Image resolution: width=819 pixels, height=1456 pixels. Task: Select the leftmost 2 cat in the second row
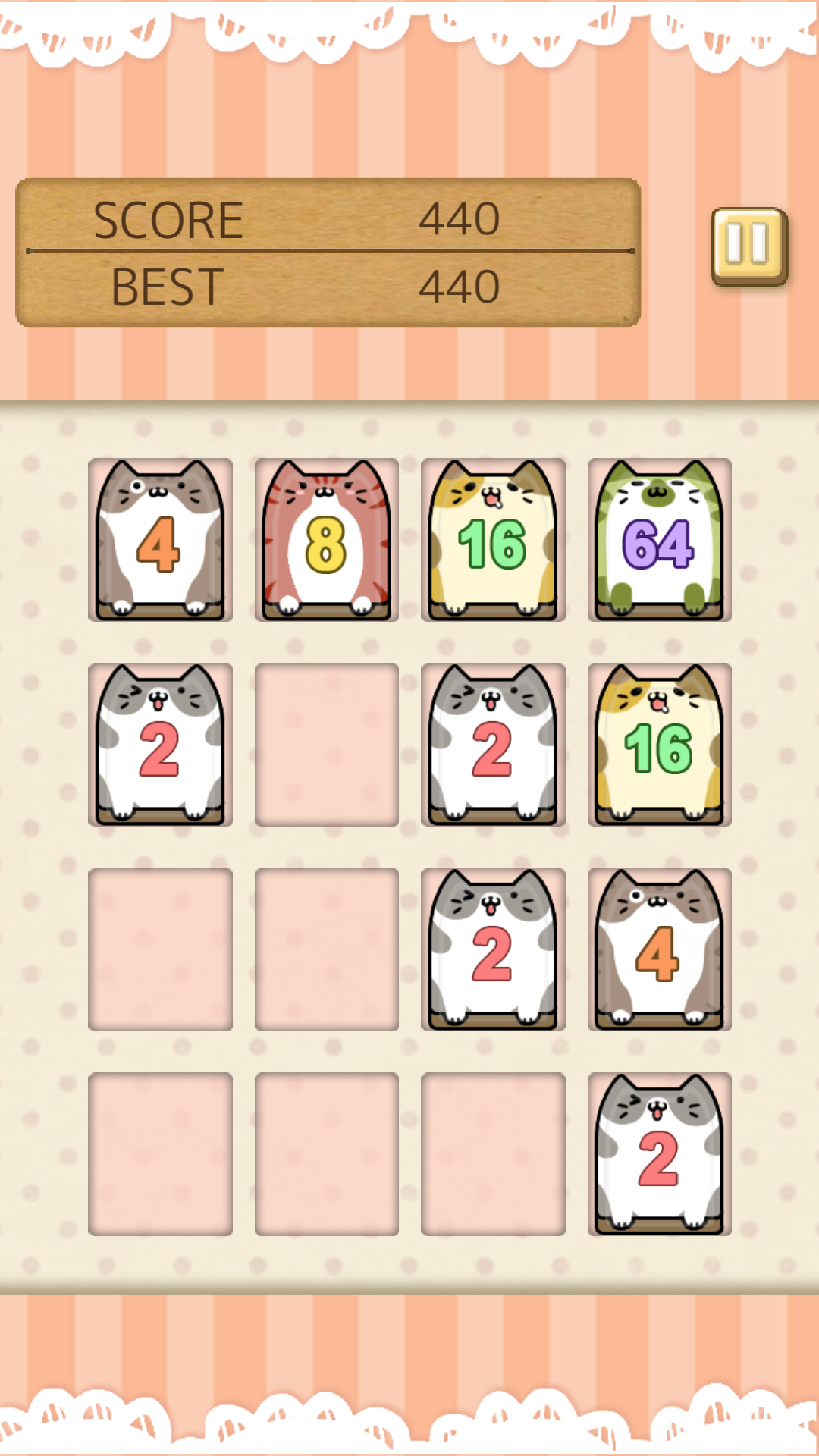tap(162, 745)
